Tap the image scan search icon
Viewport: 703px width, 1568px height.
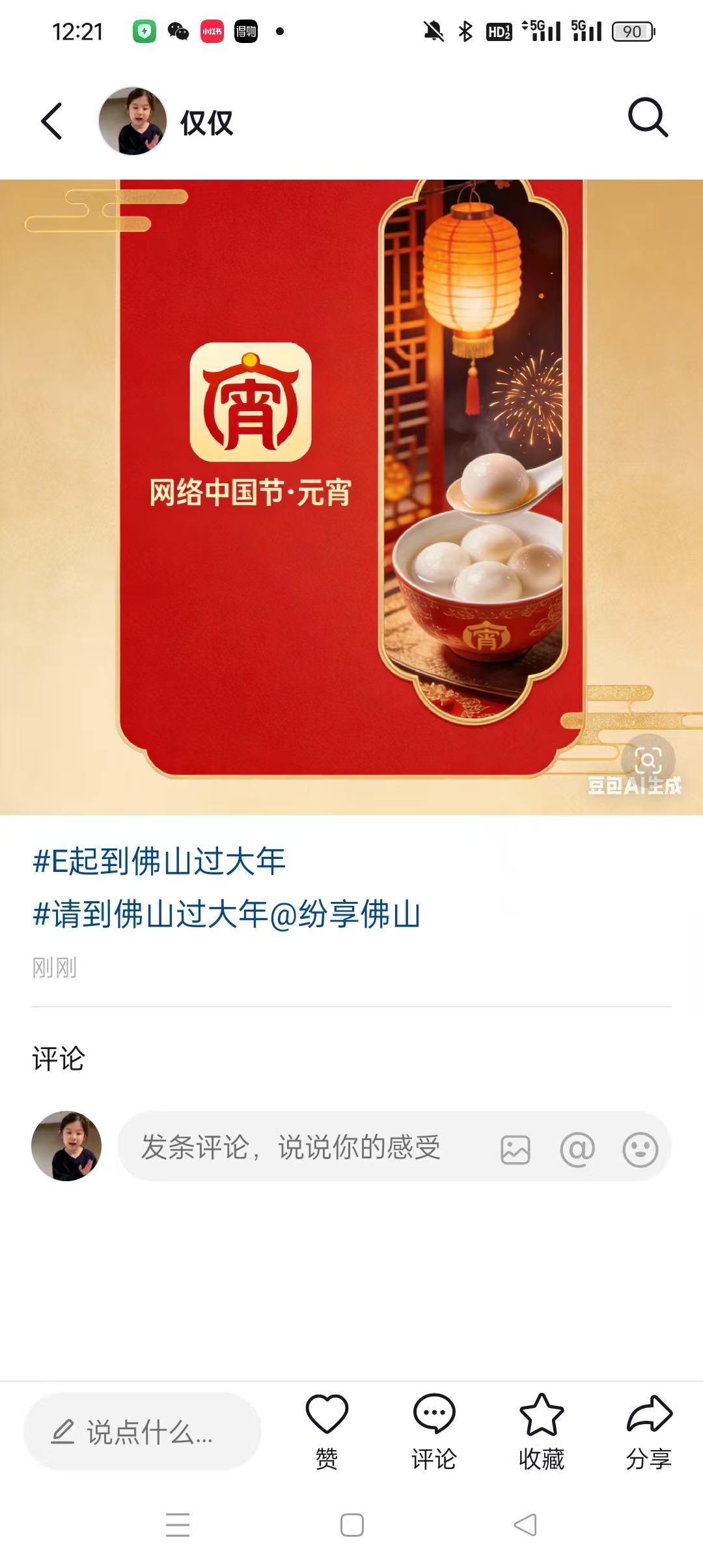pyautogui.click(x=648, y=760)
